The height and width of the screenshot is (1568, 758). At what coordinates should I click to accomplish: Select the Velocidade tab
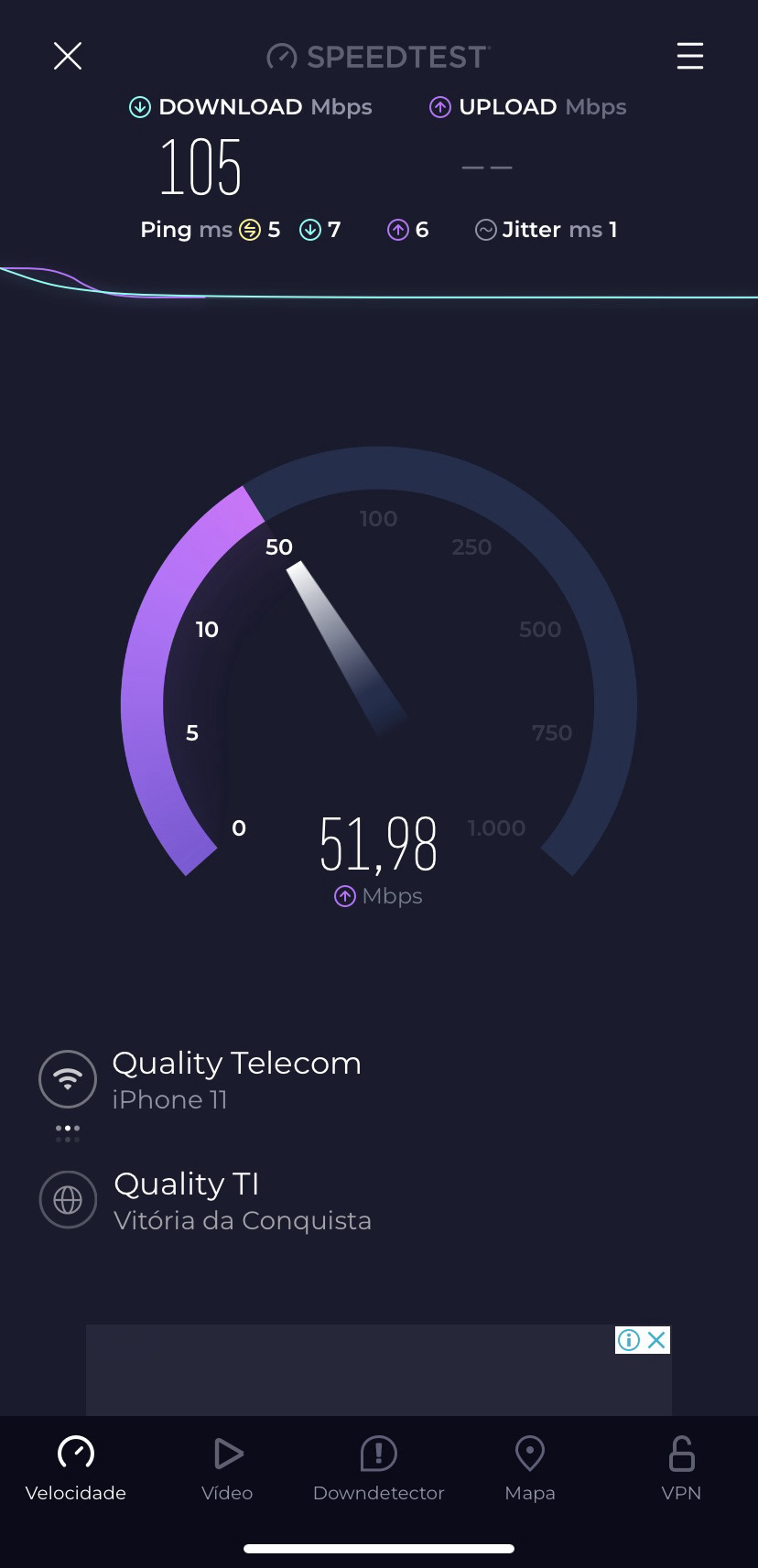pos(76,1468)
